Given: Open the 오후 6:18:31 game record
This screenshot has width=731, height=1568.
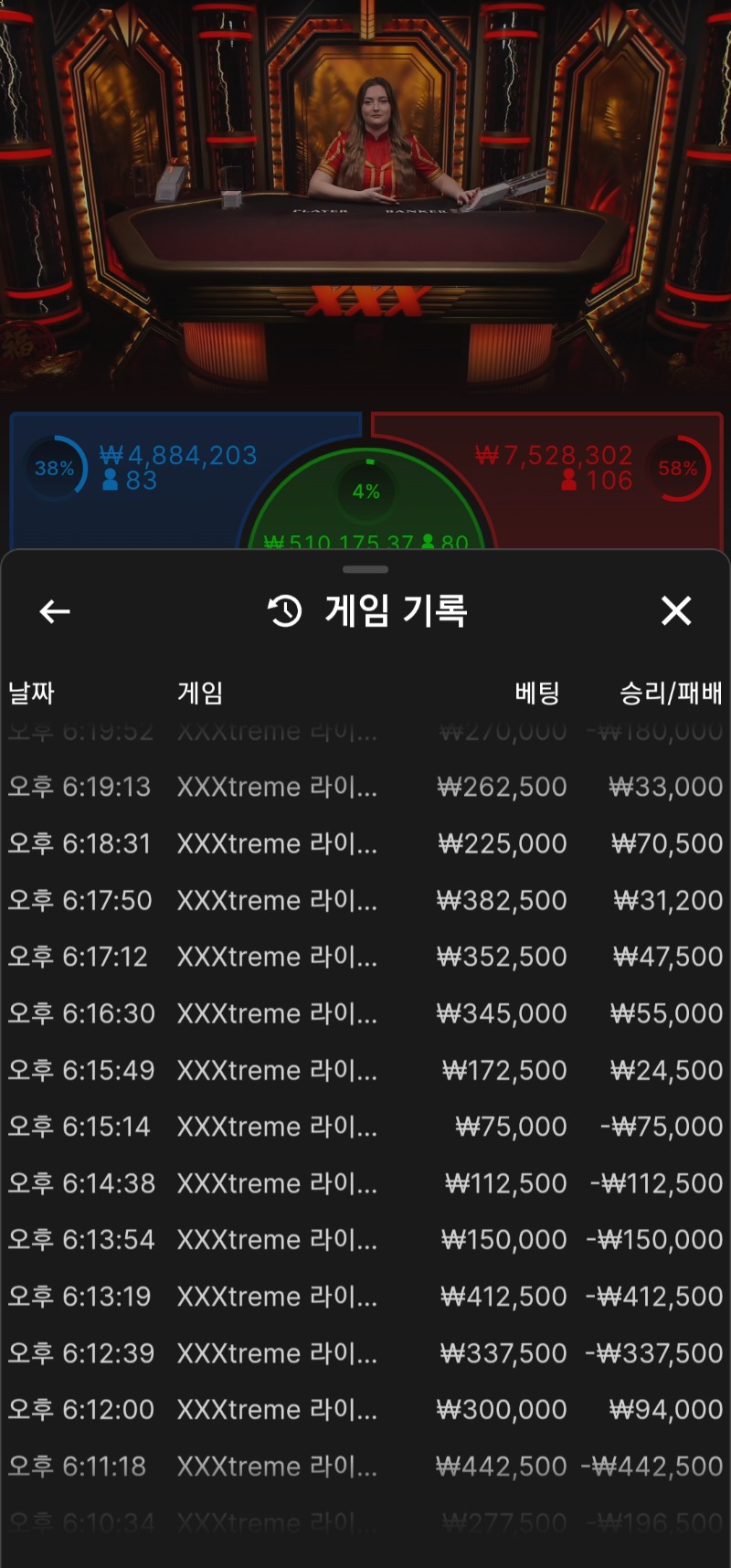Looking at the screenshot, I should pyautogui.click(x=365, y=843).
